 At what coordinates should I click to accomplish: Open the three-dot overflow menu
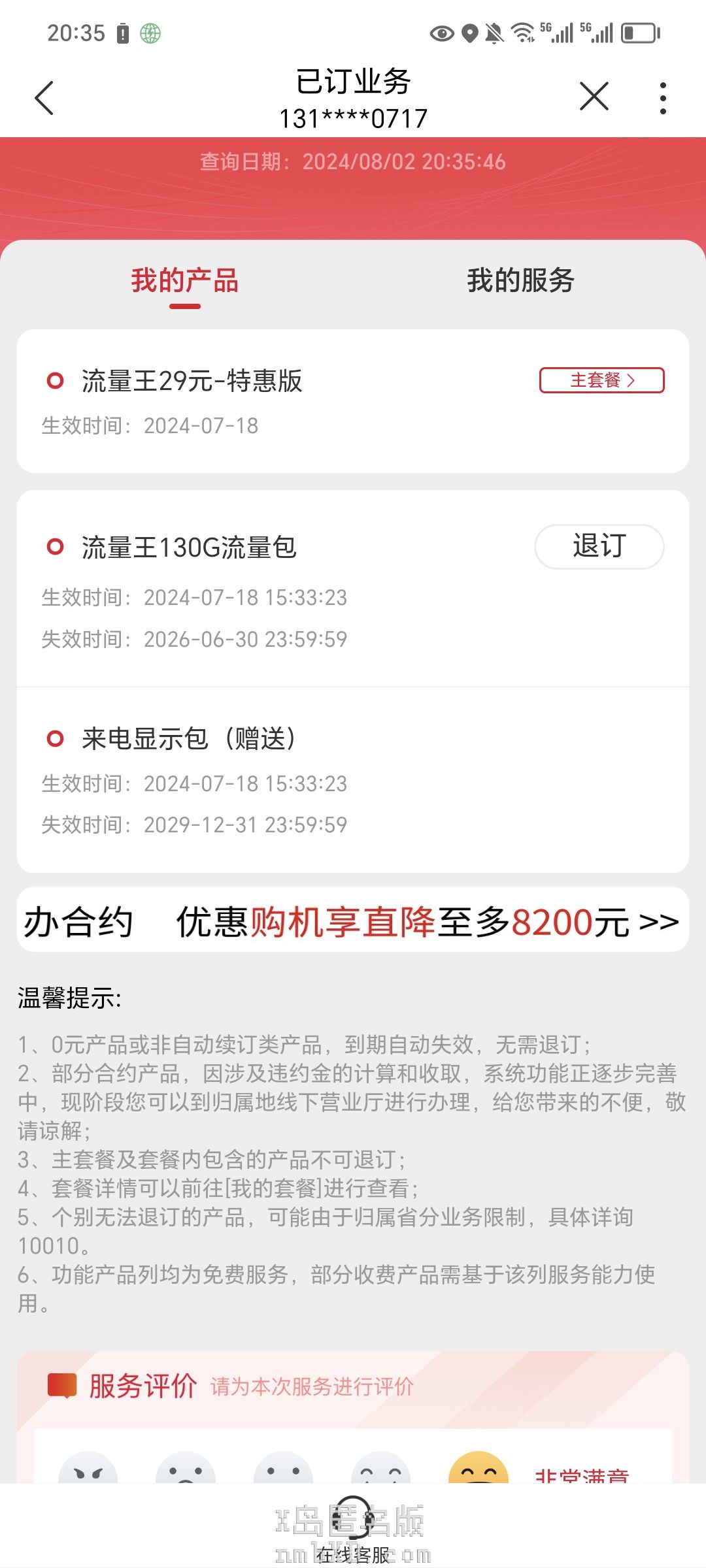pyautogui.click(x=663, y=99)
